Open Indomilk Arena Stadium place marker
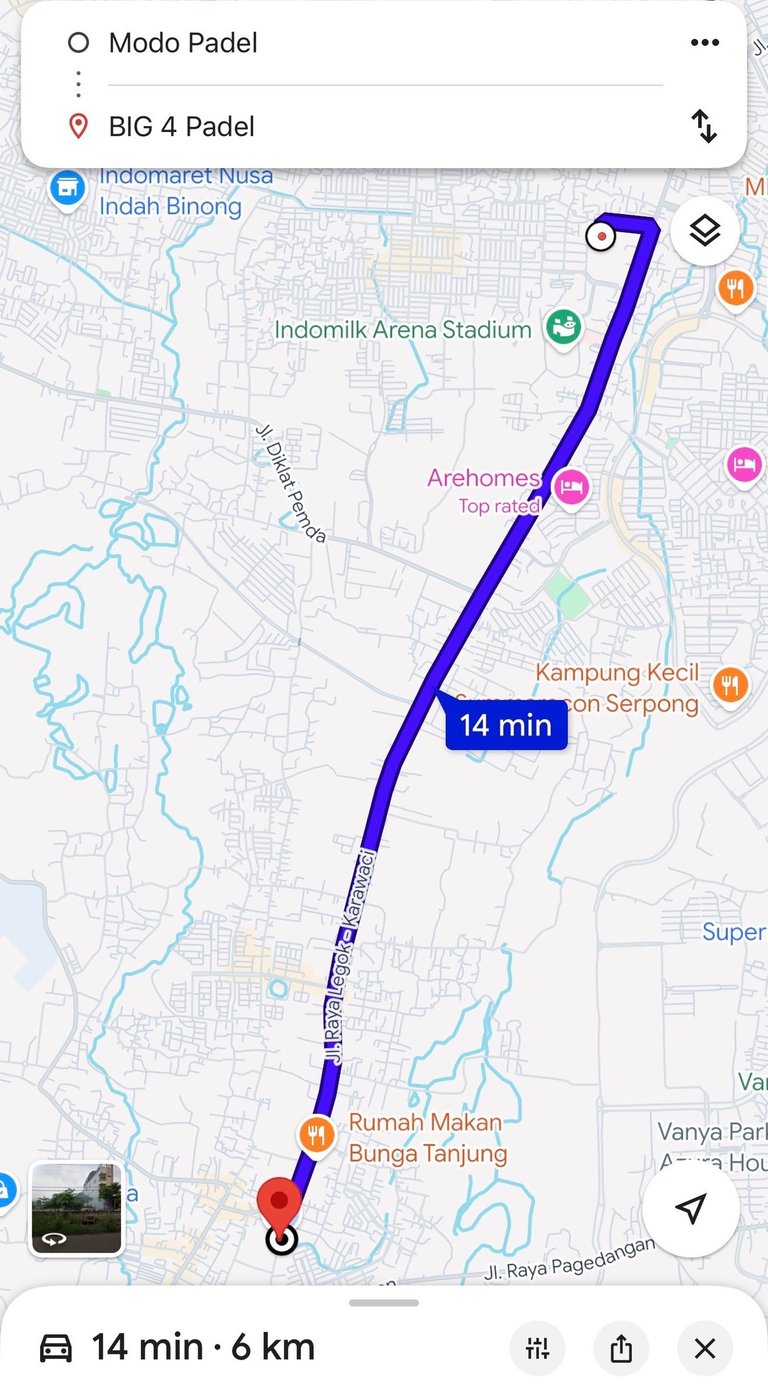 564,327
